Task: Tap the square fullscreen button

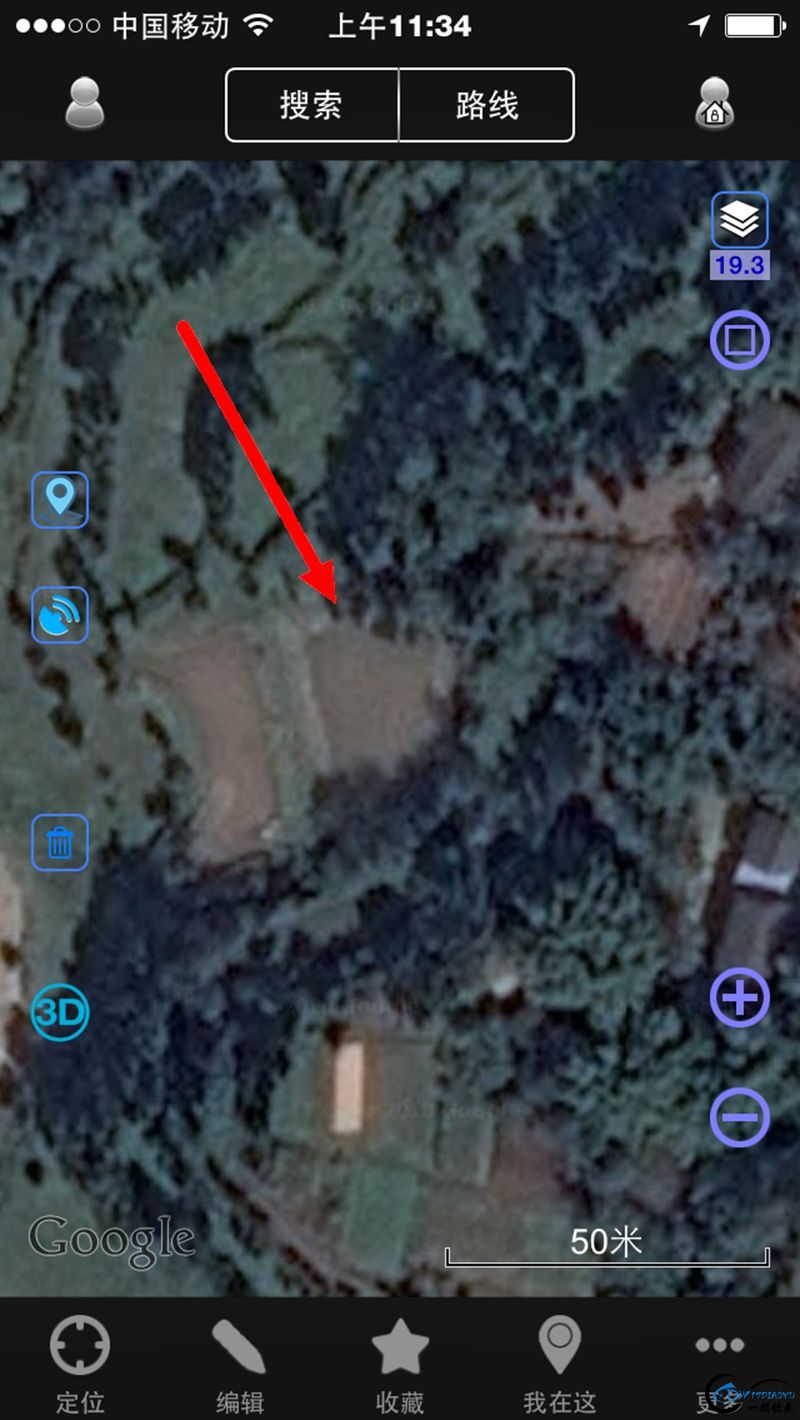Action: coord(739,341)
